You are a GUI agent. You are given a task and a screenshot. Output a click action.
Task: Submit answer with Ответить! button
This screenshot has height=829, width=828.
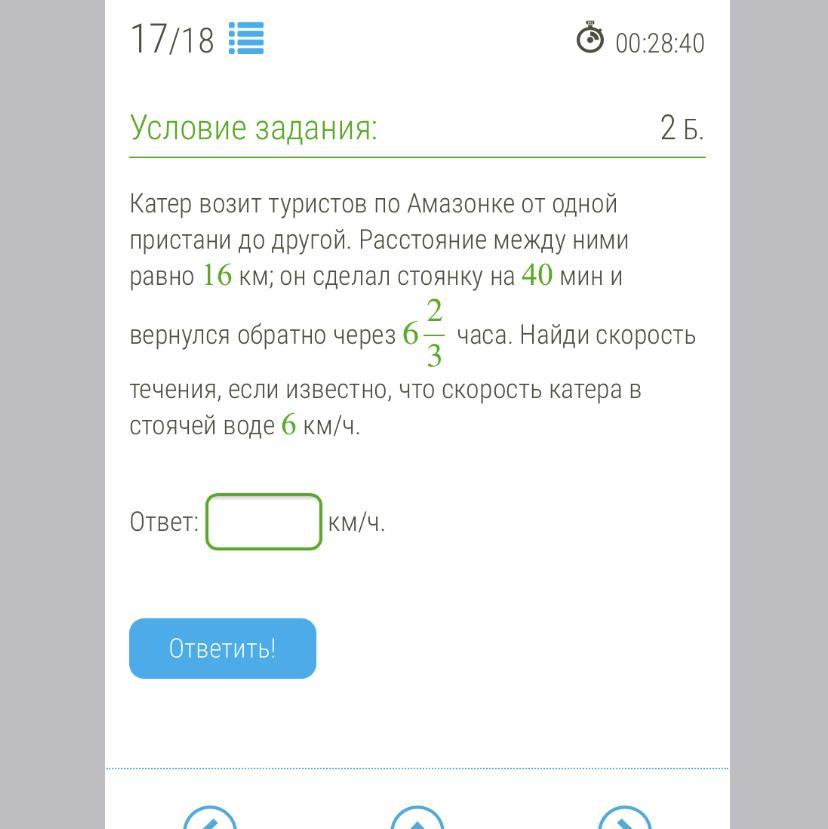tap(222, 648)
